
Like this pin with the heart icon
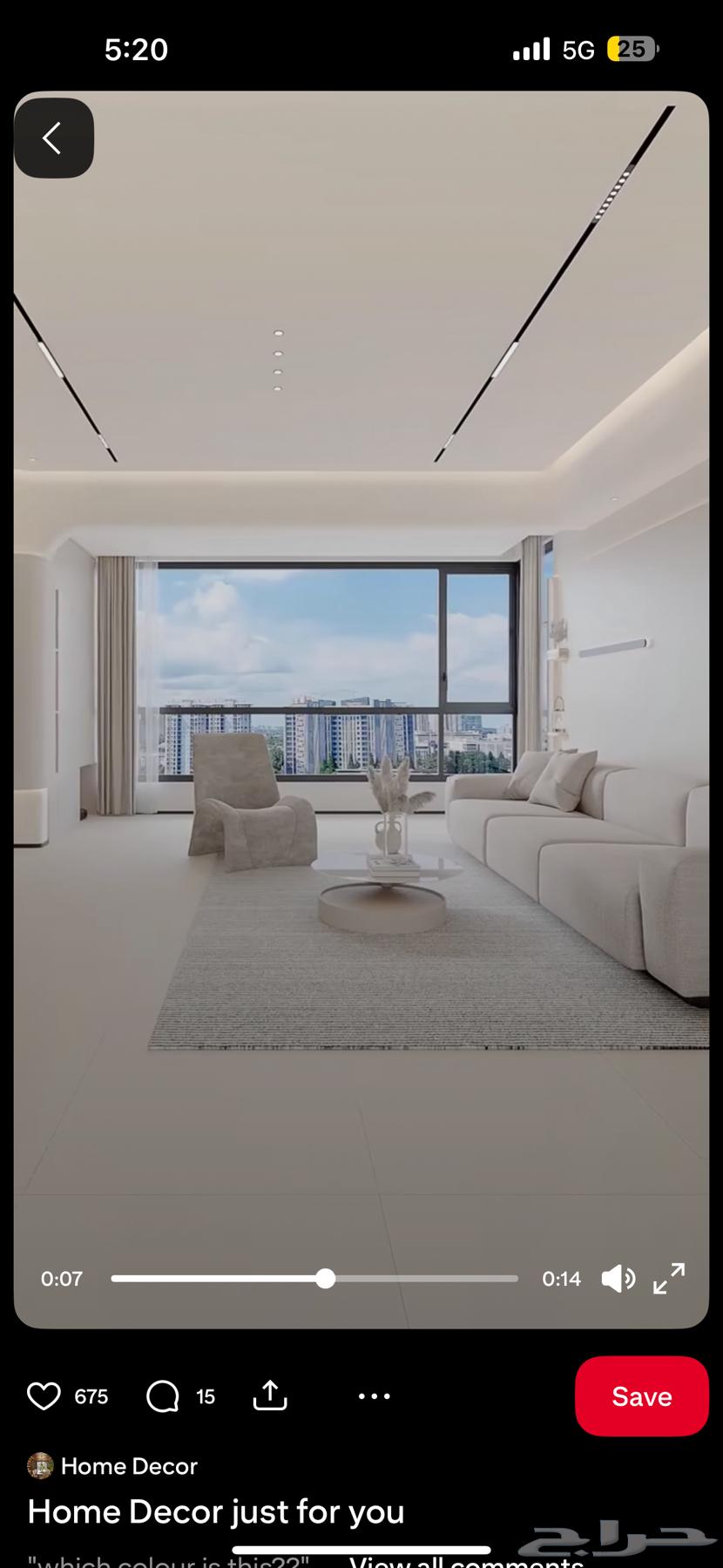(x=44, y=1396)
